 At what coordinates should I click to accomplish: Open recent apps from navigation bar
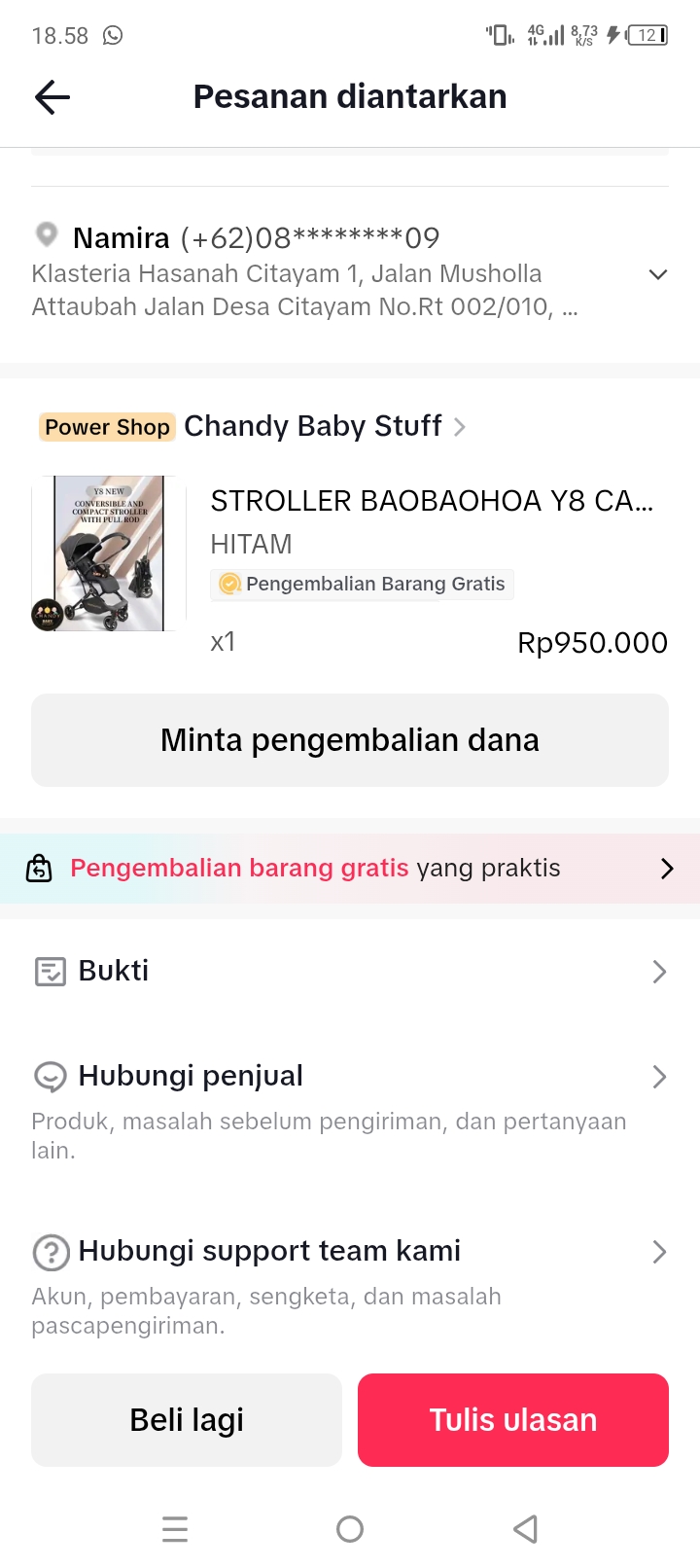tap(175, 1529)
